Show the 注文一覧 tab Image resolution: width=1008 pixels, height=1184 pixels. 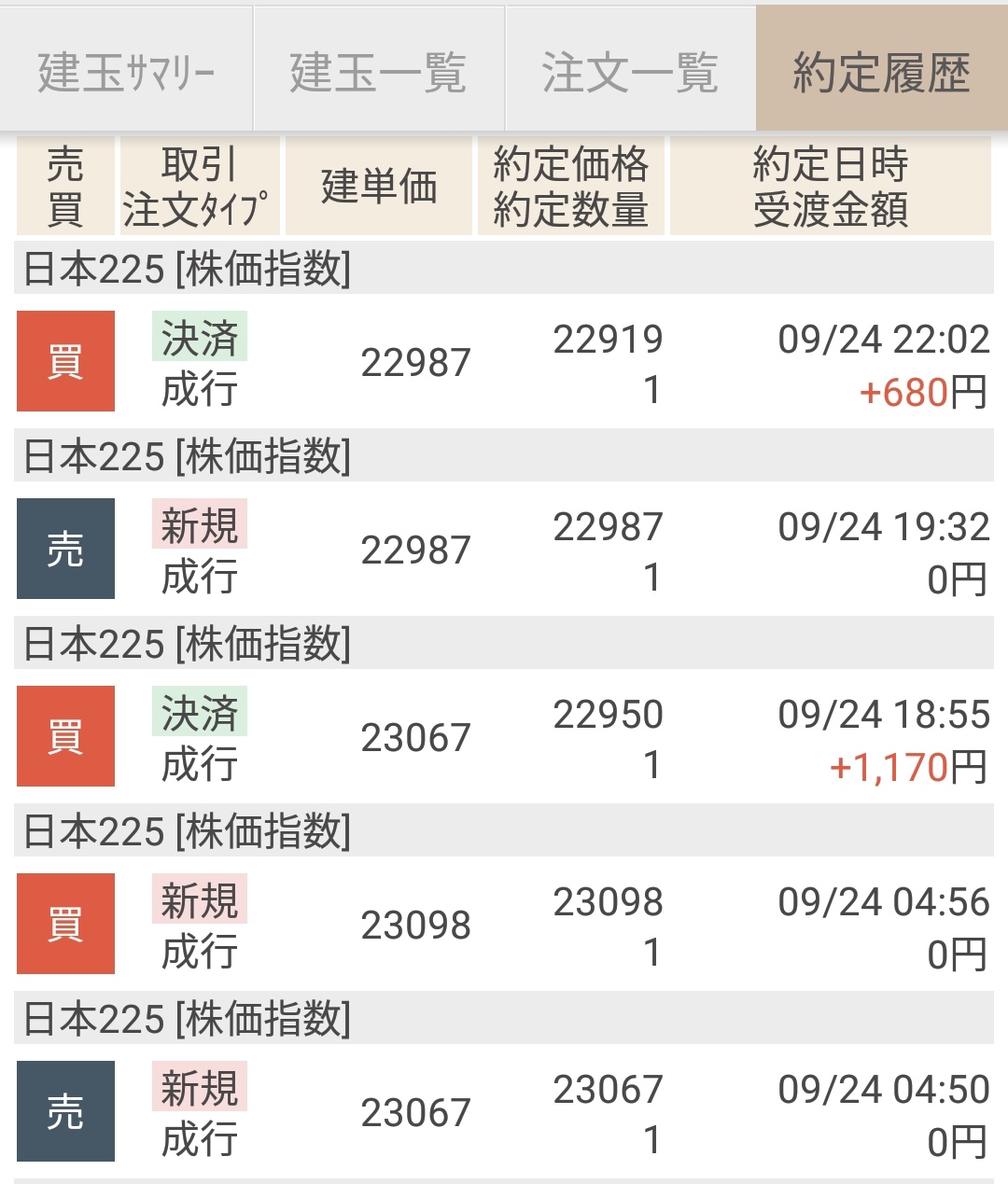pyautogui.click(x=630, y=71)
